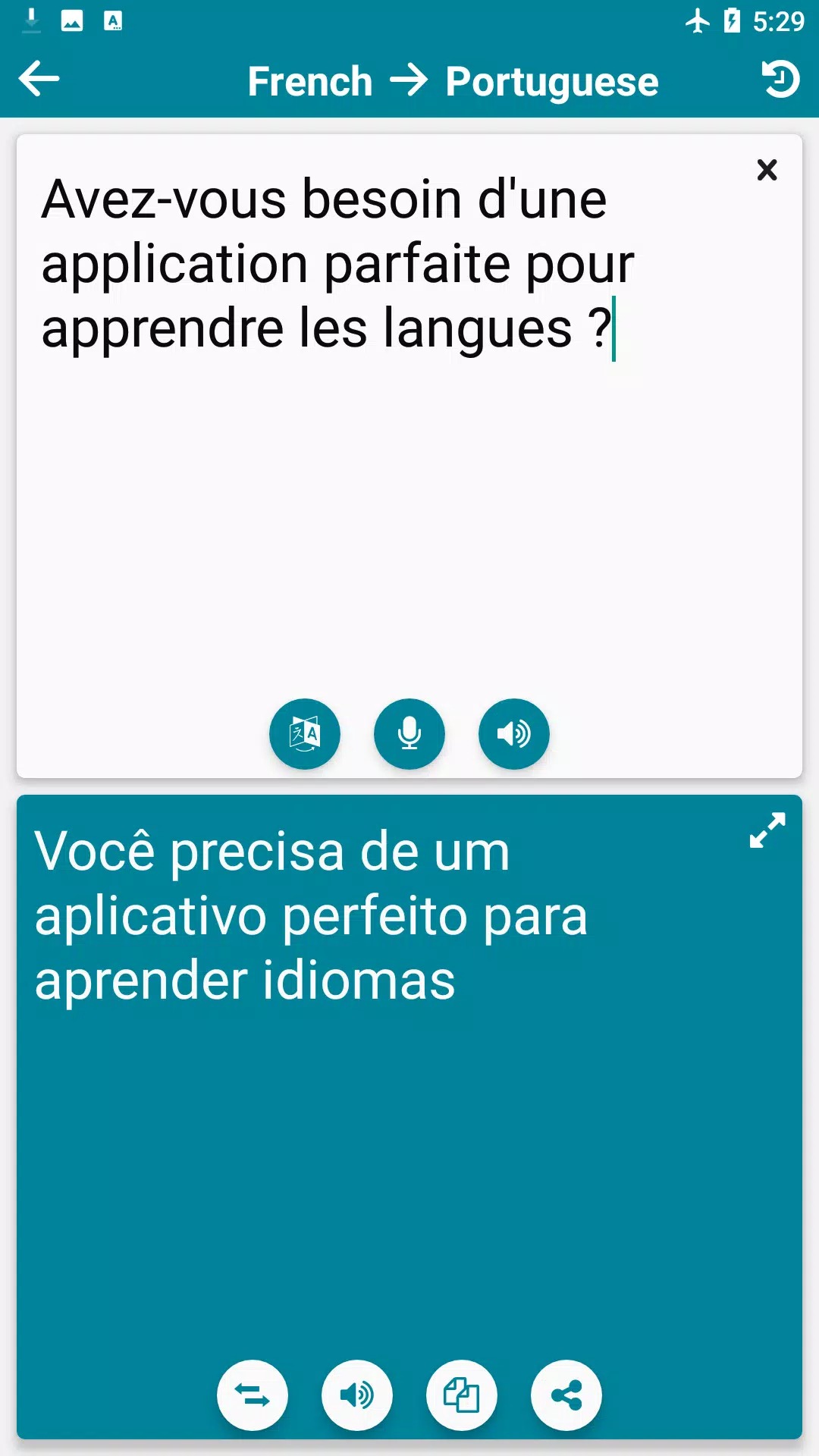819x1456 pixels.
Task: Copy the Portuguese translation
Action: (462, 1395)
